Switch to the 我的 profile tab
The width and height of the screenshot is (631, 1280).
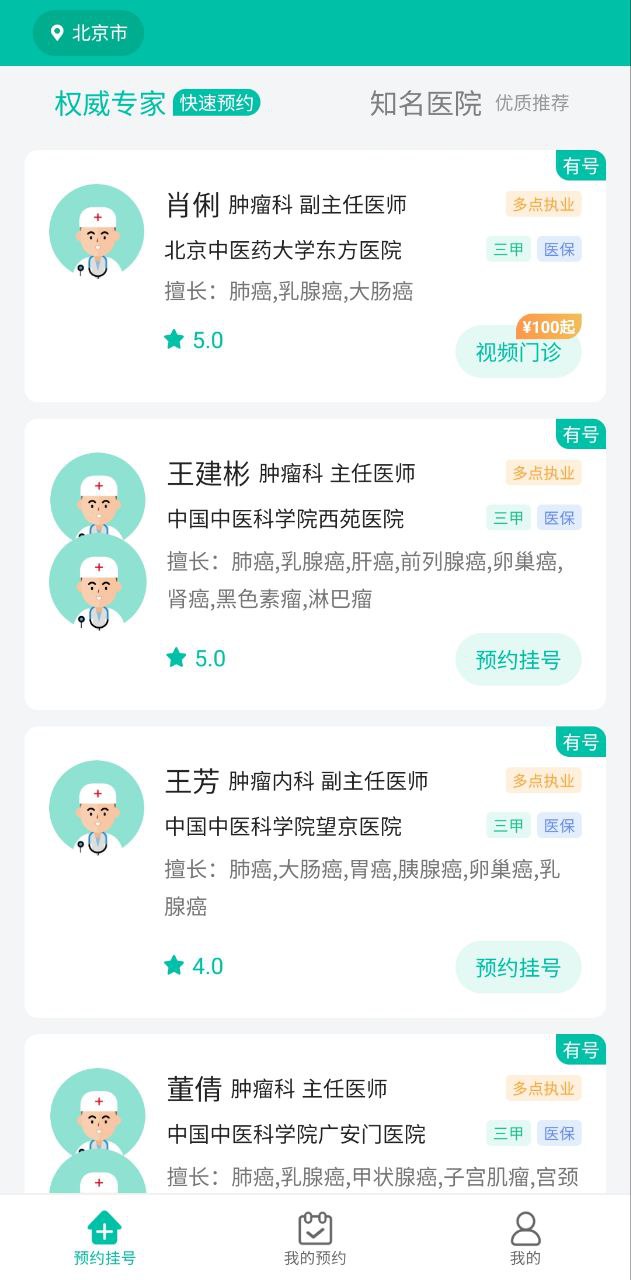[x=525, y=1238]
